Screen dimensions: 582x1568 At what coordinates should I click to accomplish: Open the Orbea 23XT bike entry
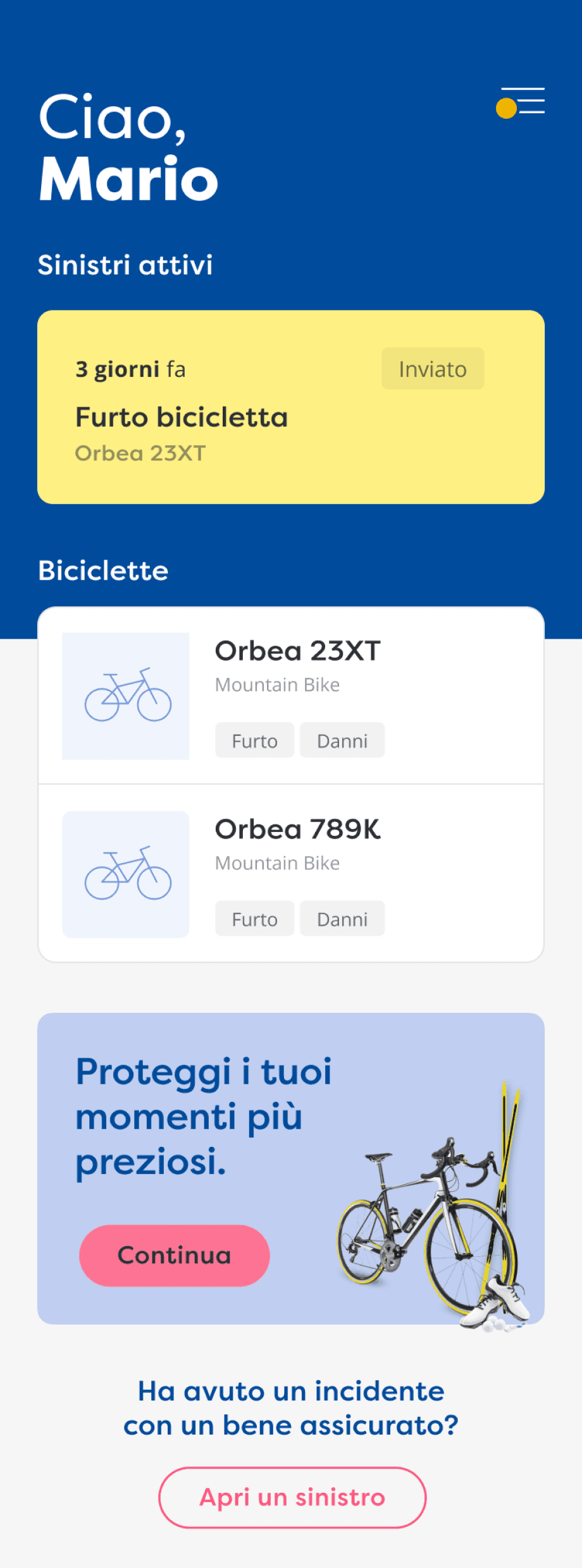pos(291,695)
